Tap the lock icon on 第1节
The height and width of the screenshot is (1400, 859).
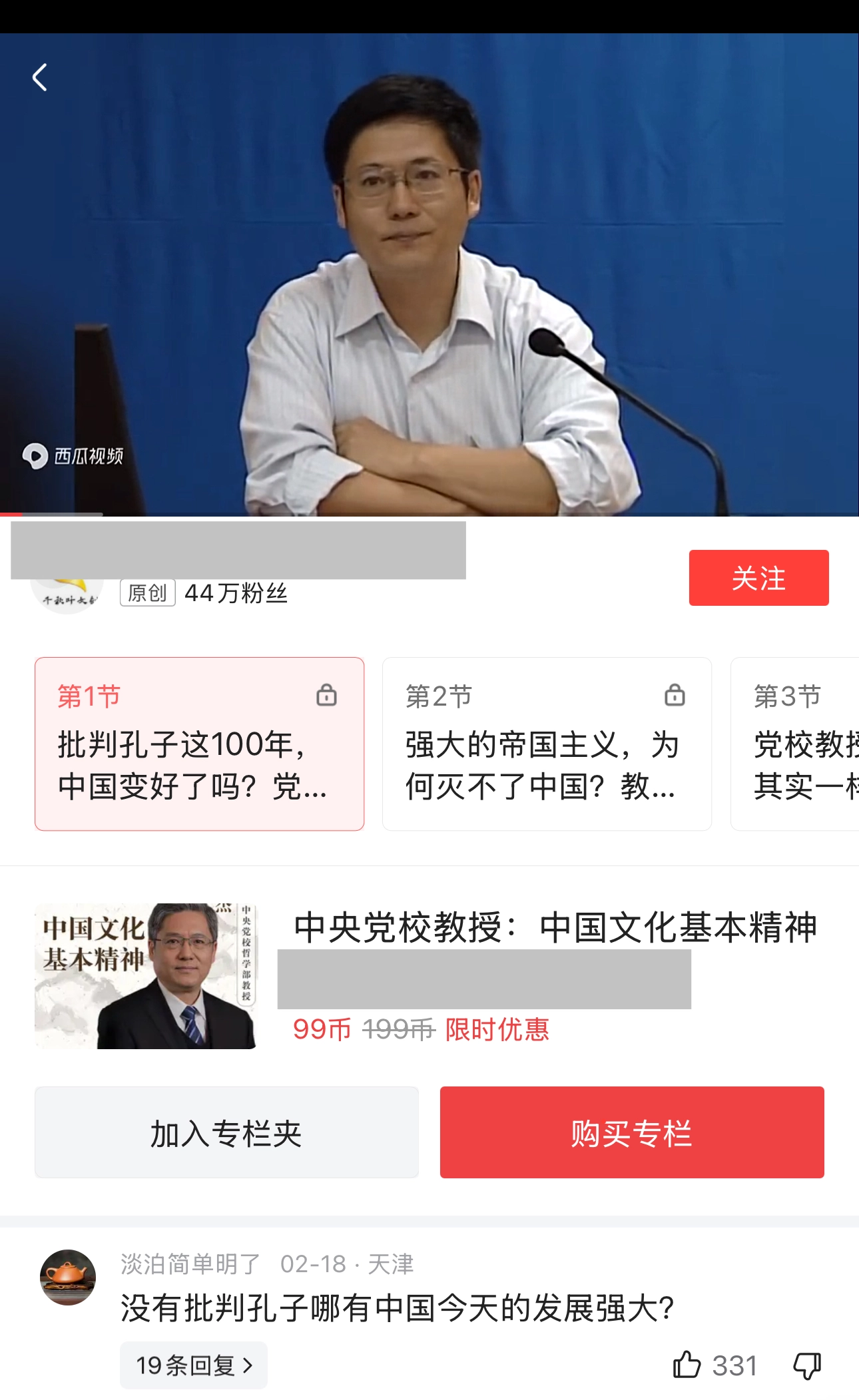pyautogui.click(x=326, y=694)
